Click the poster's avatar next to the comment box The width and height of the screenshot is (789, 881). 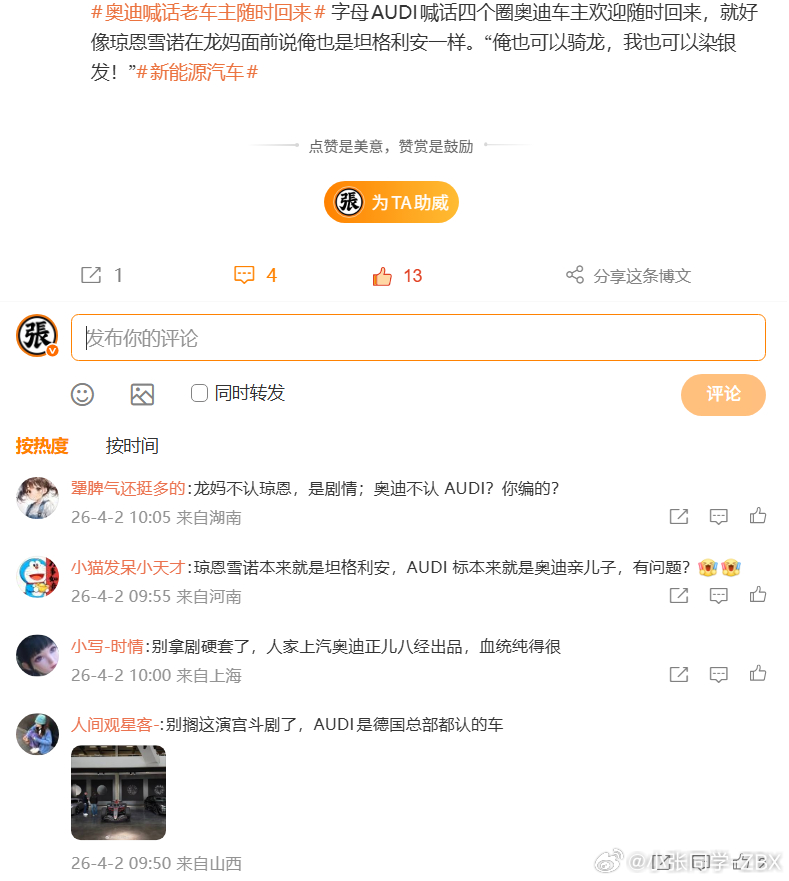(37, 337)
